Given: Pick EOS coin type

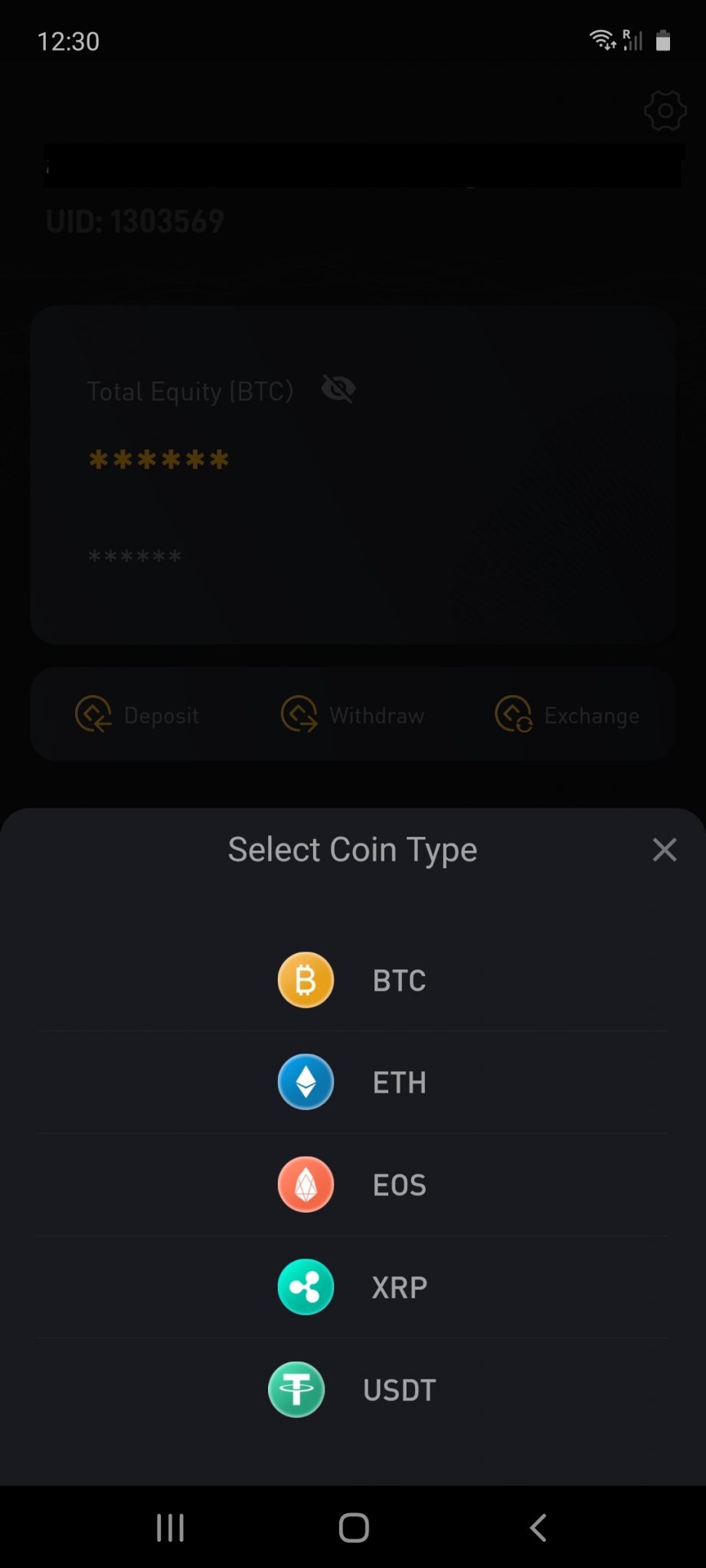Looking at the screenshot, I should coord(353,1185).
